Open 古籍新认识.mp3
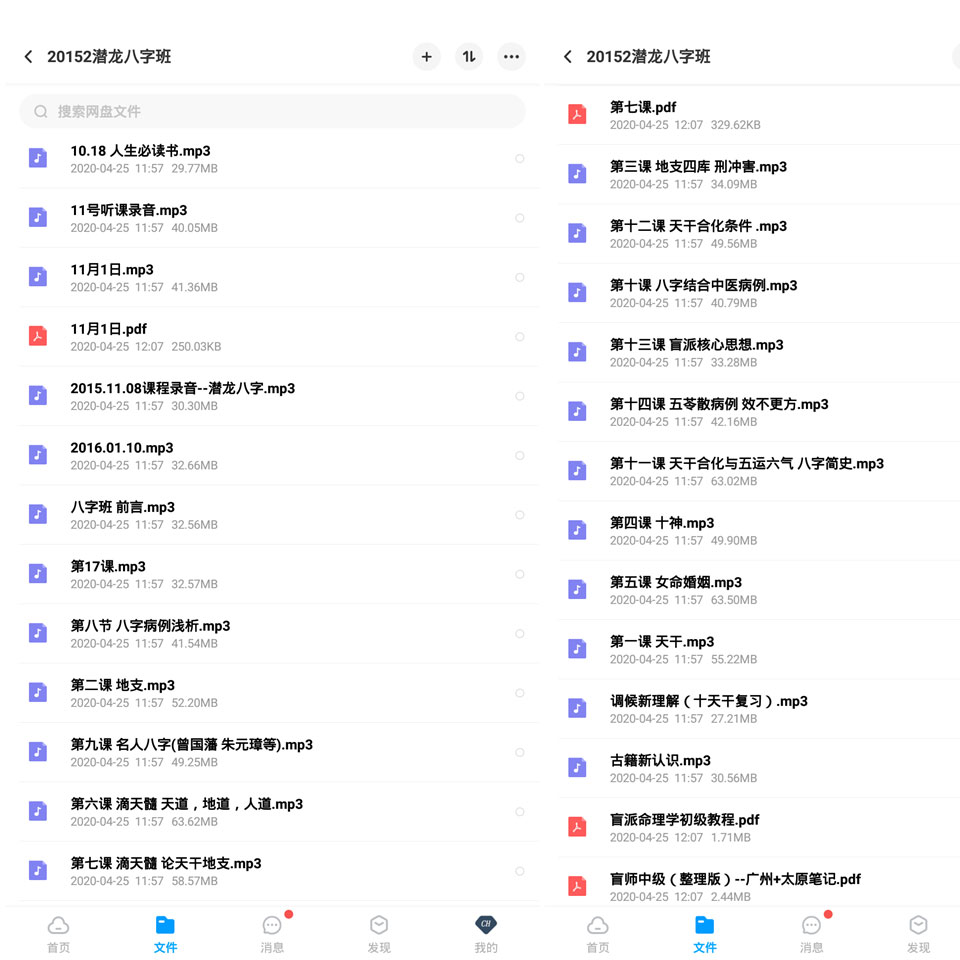This screenshot has height=960, width=960. pos(759,768)
